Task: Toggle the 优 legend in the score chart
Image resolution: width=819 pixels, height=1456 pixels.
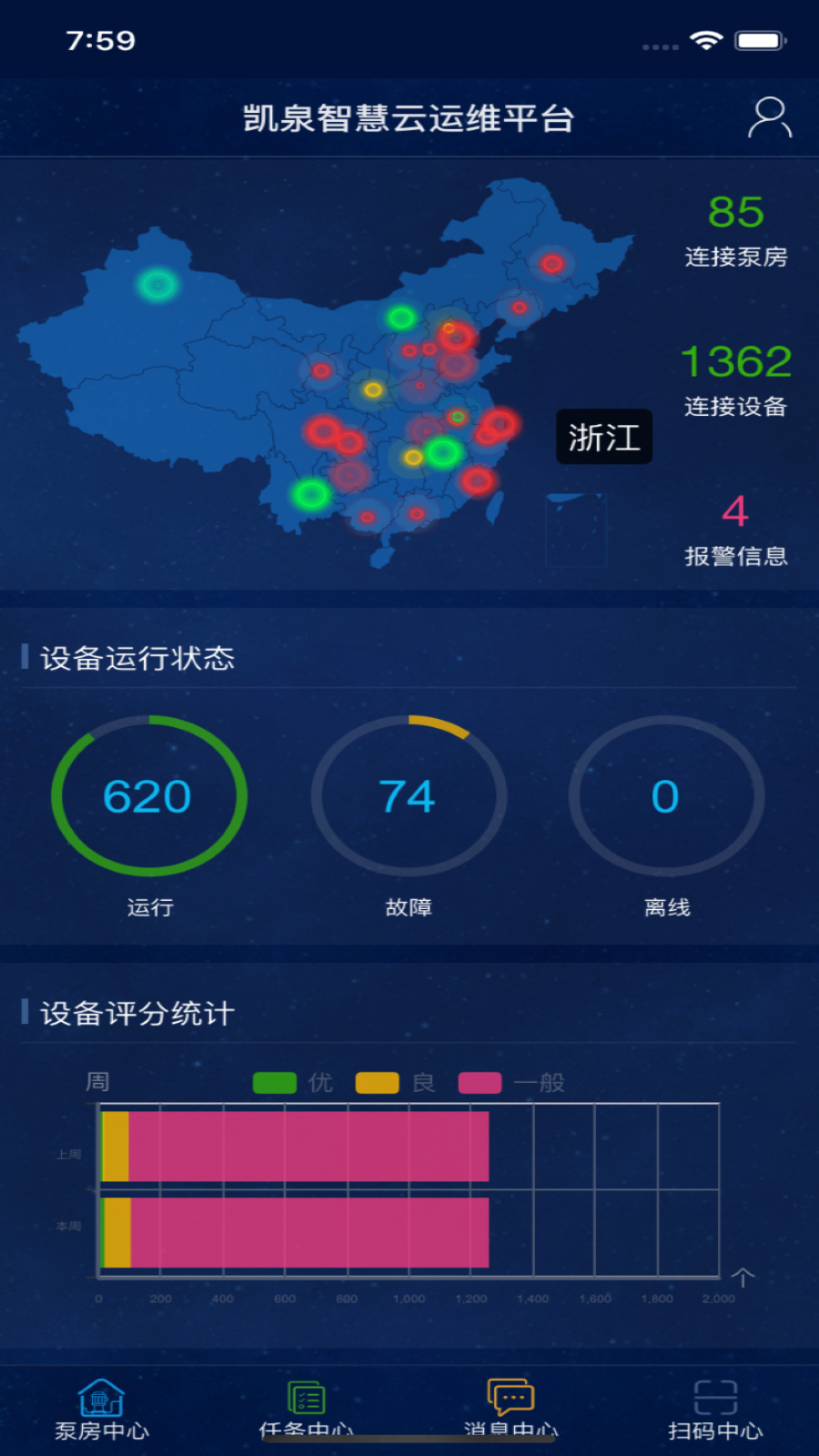Action: (x=293, y=1083)
